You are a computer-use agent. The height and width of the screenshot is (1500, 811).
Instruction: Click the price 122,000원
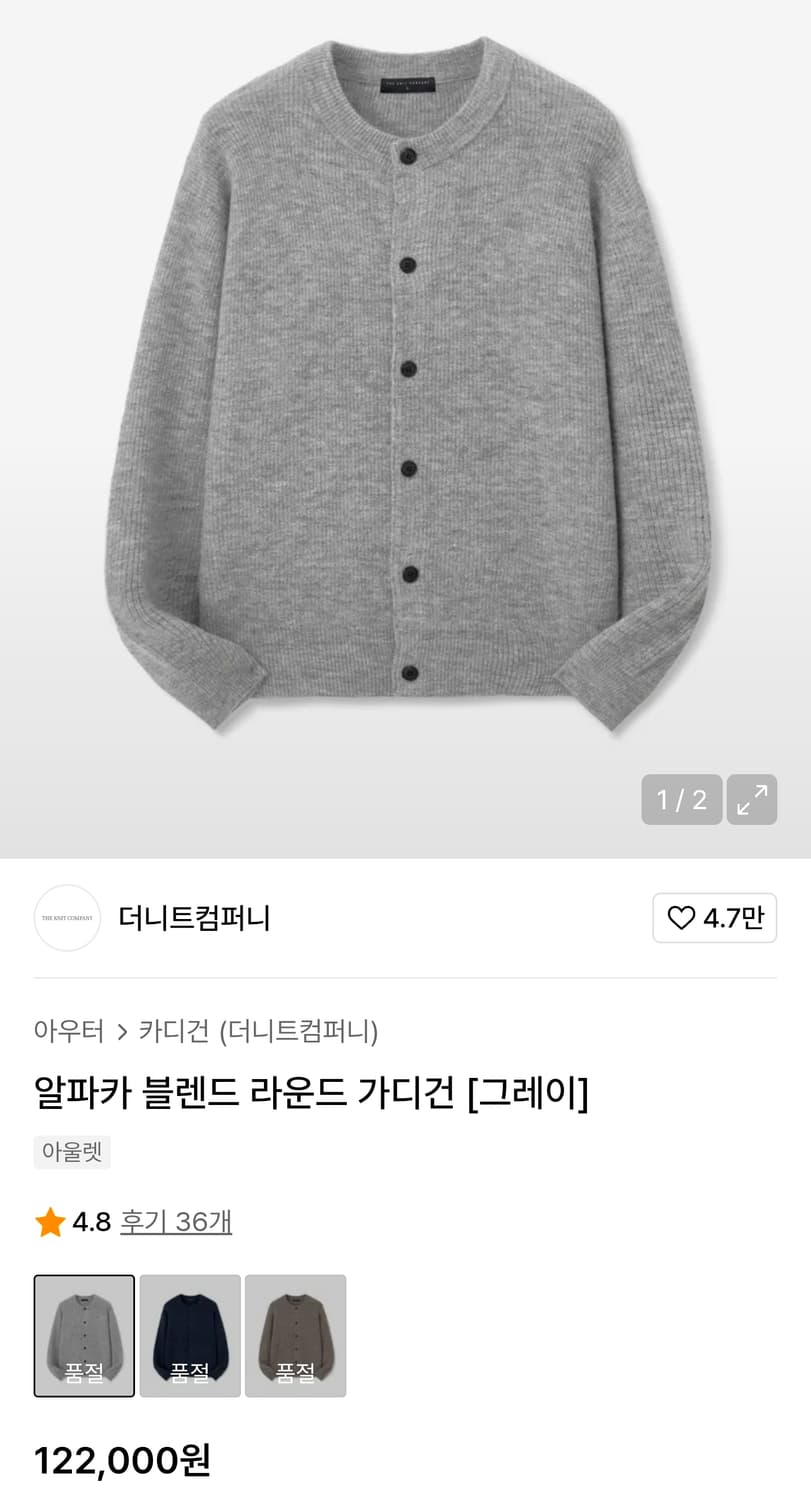pyautogui.click(x=121, y=1461)
